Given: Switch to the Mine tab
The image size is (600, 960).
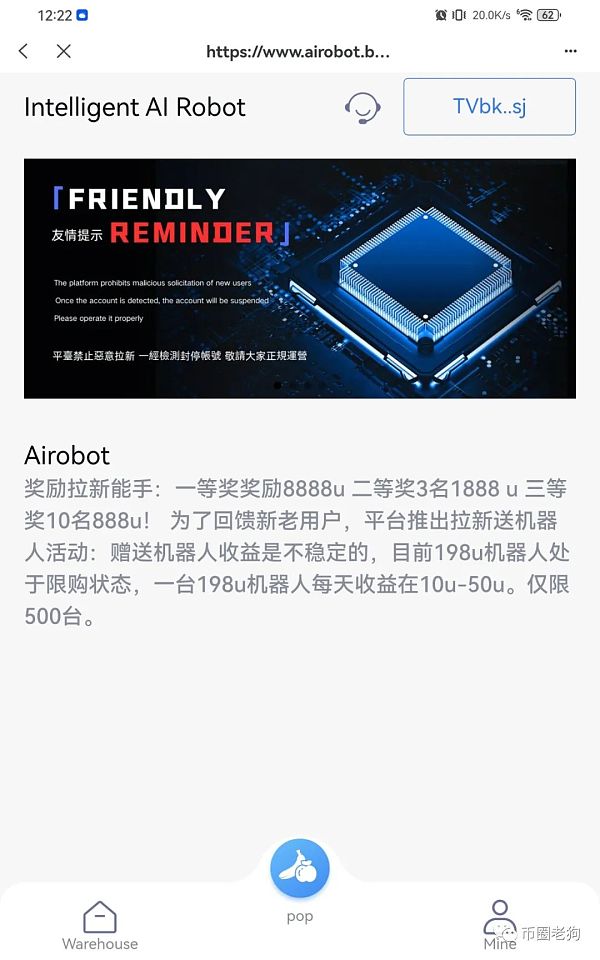Looking at the screenshot, I should click(x=499, y=923).
